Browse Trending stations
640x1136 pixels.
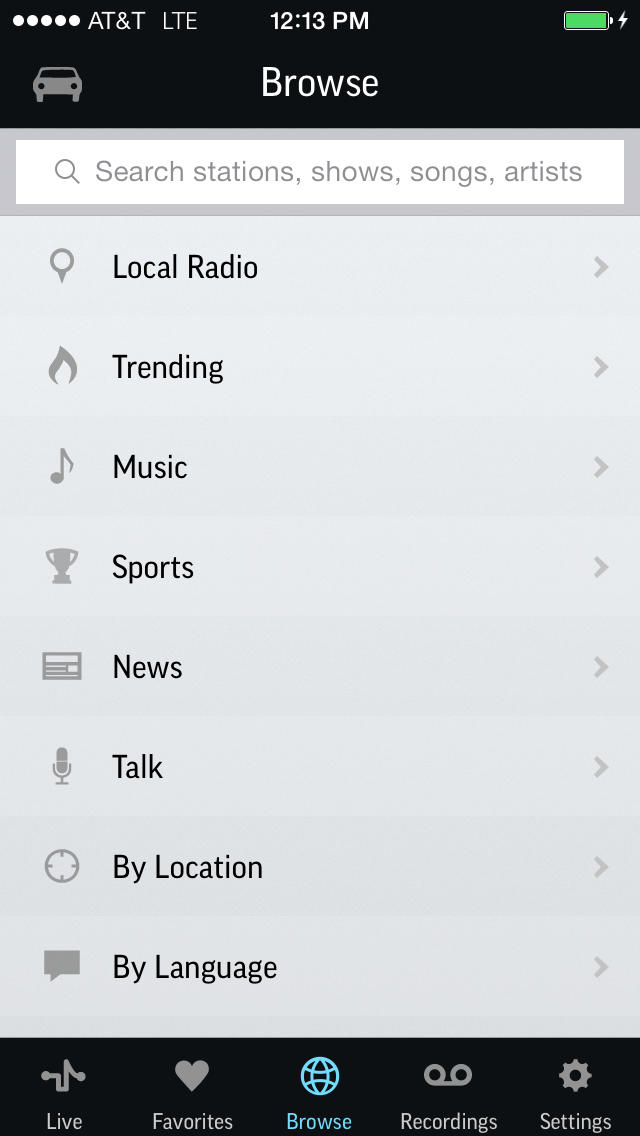[x=320, y=367]
